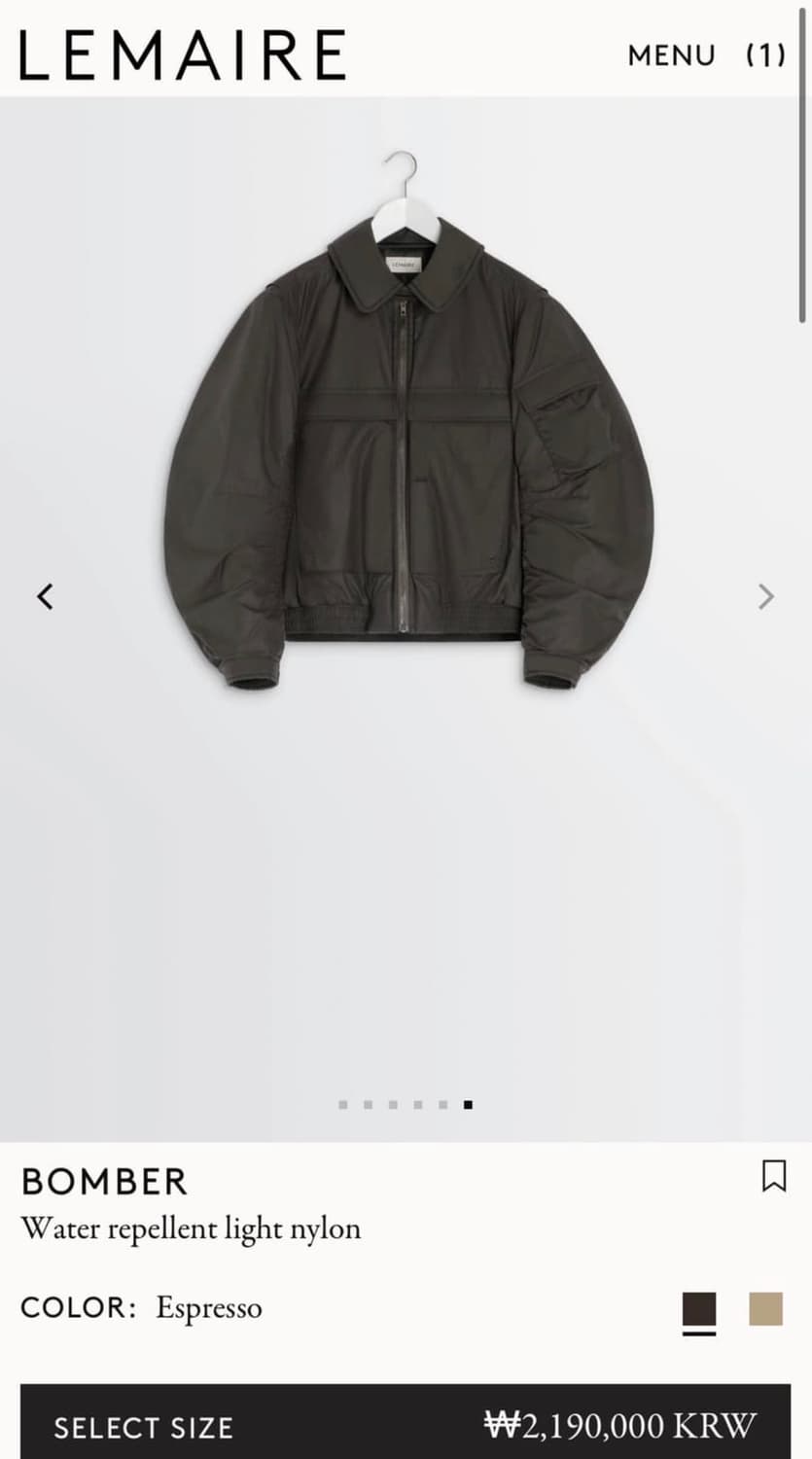View the bomber jacket photo full size

pyautogui.click(x=408, y=422)
